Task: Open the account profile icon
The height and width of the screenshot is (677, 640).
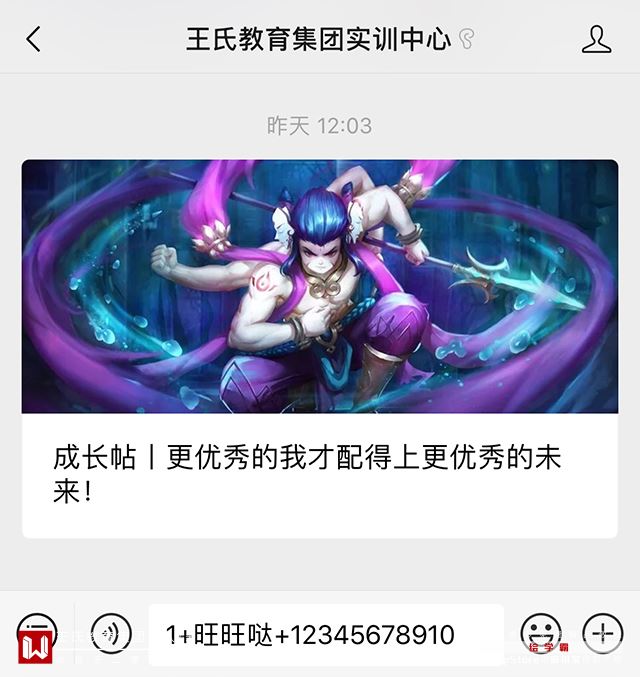Action: [596, 39]
